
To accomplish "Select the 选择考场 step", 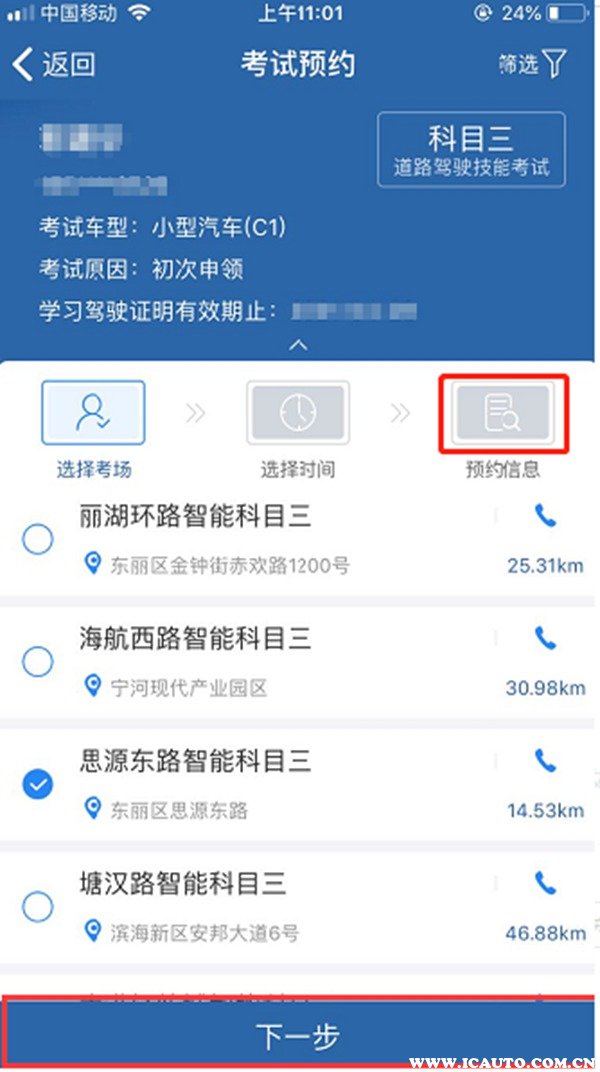I will (x=93, y=412).
